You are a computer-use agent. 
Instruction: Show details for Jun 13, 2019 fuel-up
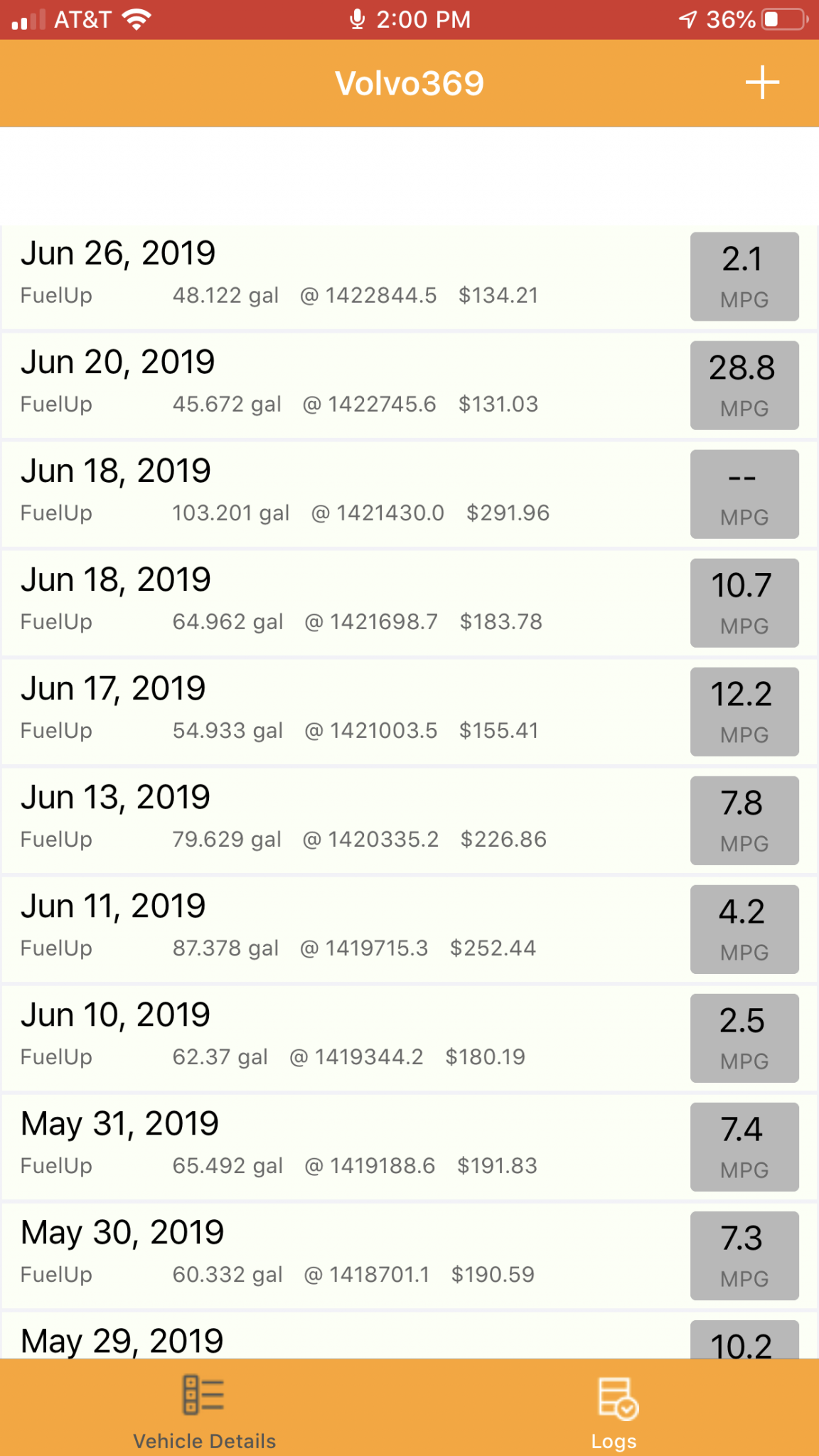341,820
